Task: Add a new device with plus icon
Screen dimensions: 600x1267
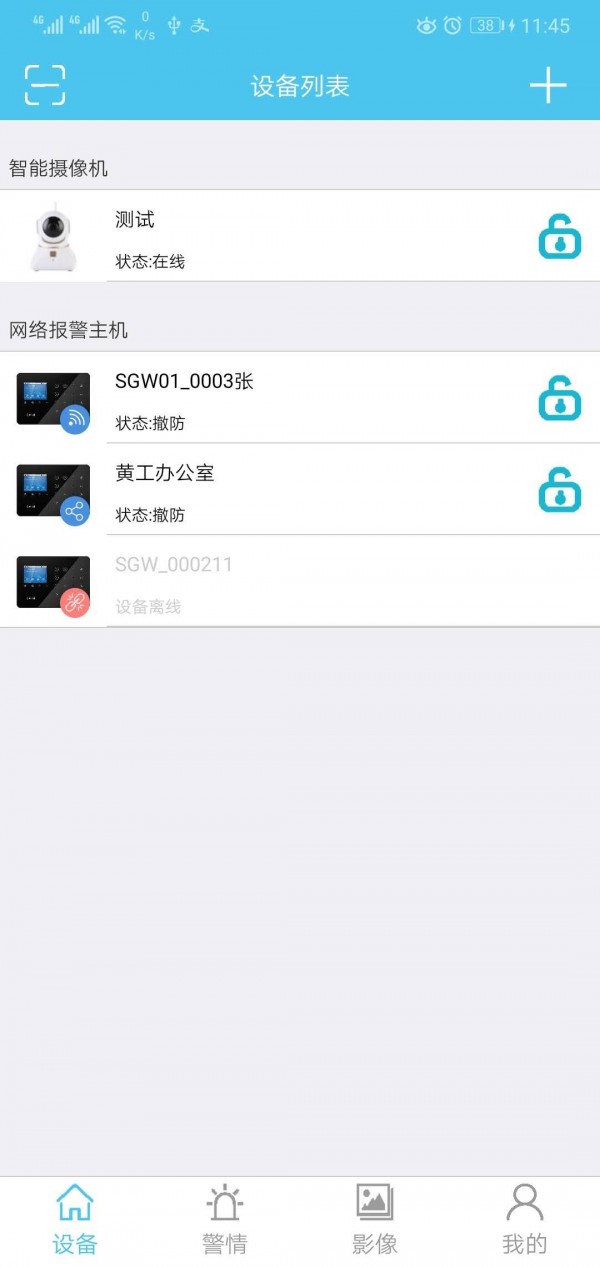Action: tap(548, 85)
